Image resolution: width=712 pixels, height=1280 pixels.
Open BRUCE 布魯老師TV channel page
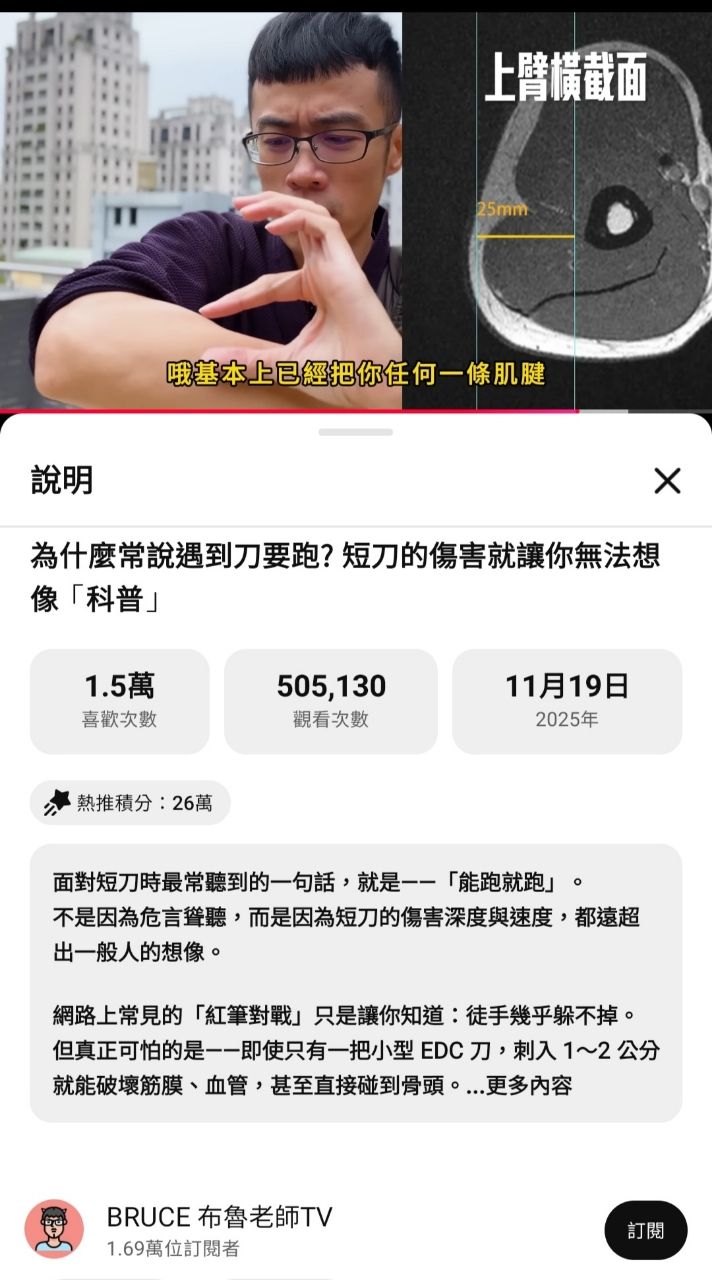pyautogui.click(x=219, y=1218)
